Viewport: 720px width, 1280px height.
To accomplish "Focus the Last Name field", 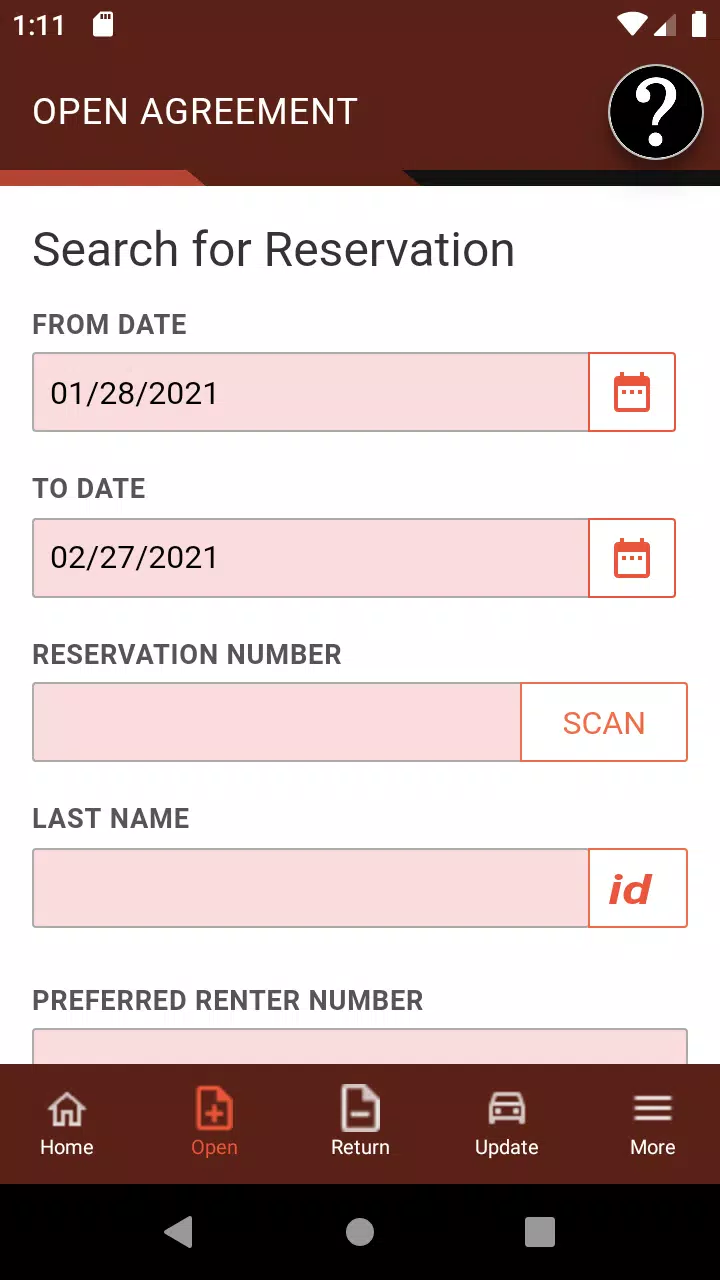I will point(311,888).
